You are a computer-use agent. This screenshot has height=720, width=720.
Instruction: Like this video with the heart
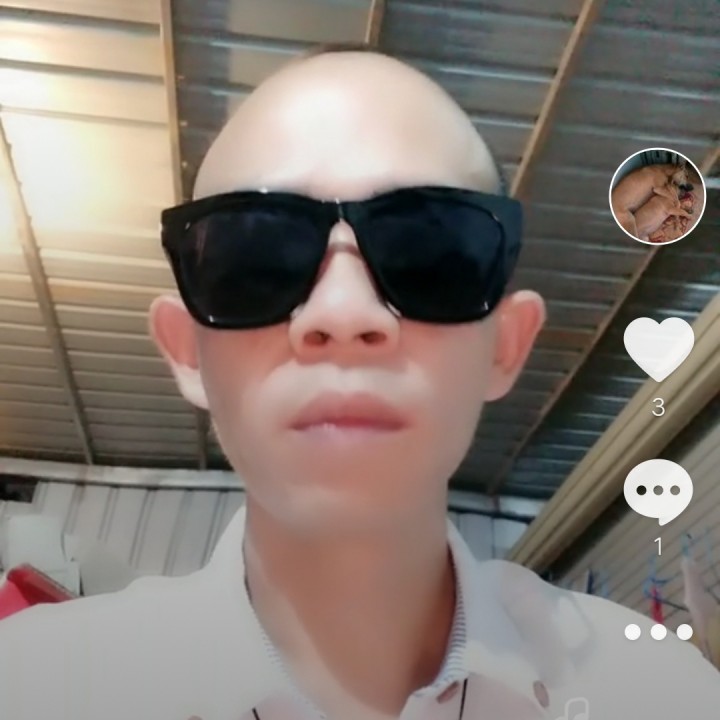coord(658,349)
